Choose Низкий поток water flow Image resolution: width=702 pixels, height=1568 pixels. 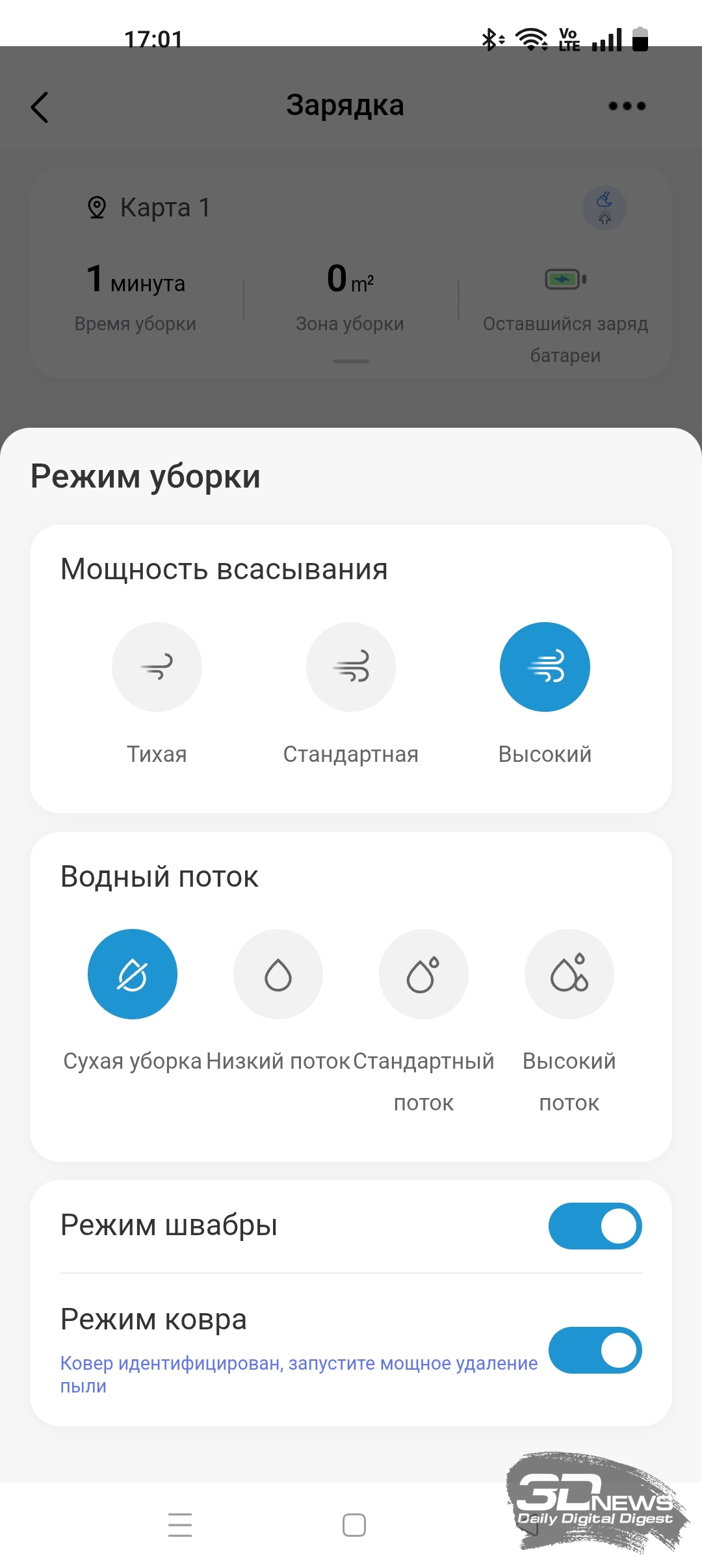[278, 974]
